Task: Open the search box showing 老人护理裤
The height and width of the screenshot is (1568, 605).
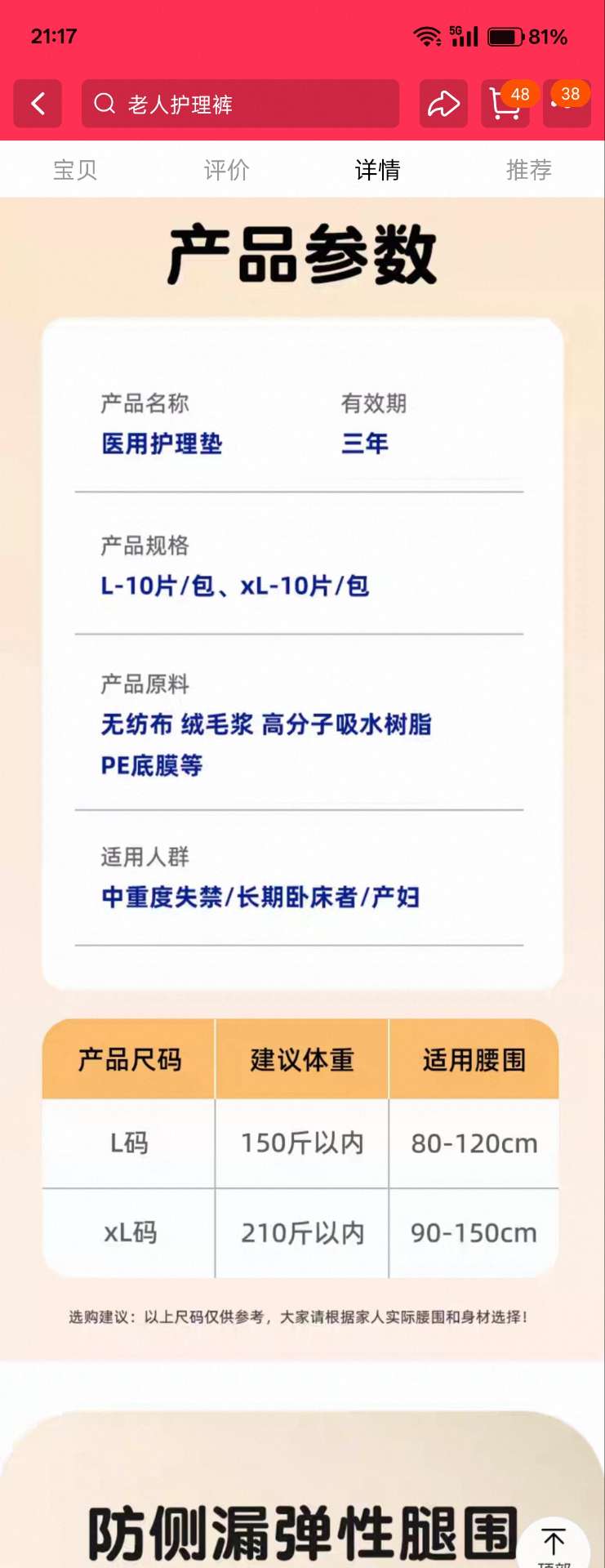Action: [240, 104]
